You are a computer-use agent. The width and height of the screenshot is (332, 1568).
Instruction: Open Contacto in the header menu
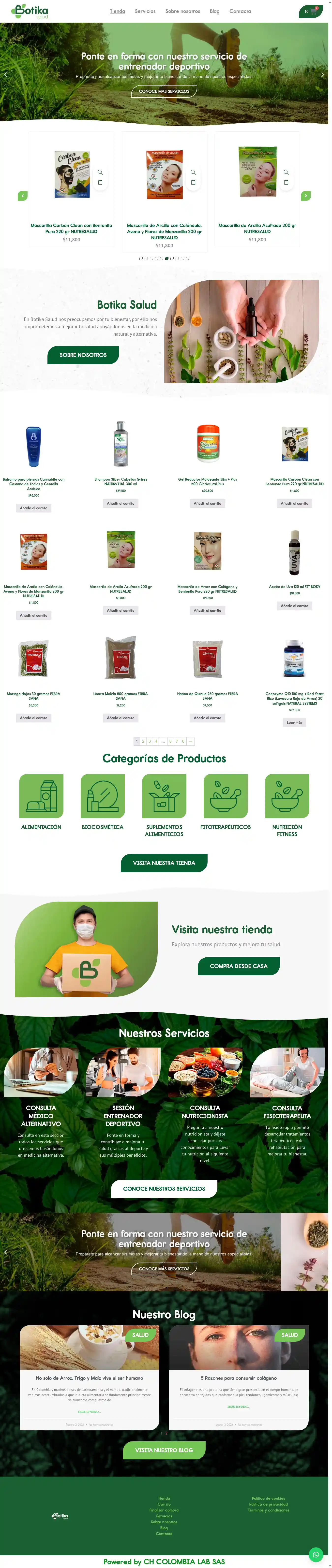(240, 11)
